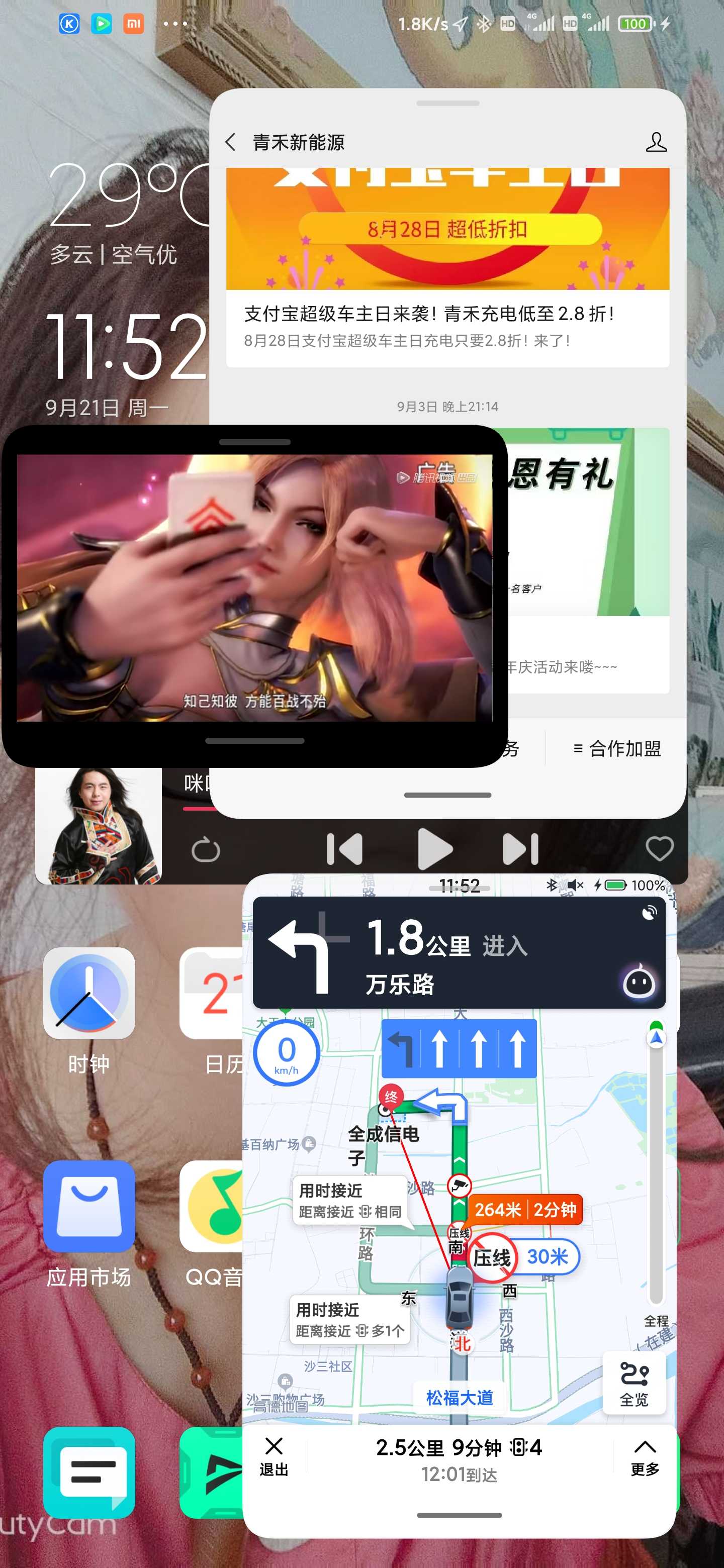Open the floating video window

pyautogui.click(x=254, y=588)
